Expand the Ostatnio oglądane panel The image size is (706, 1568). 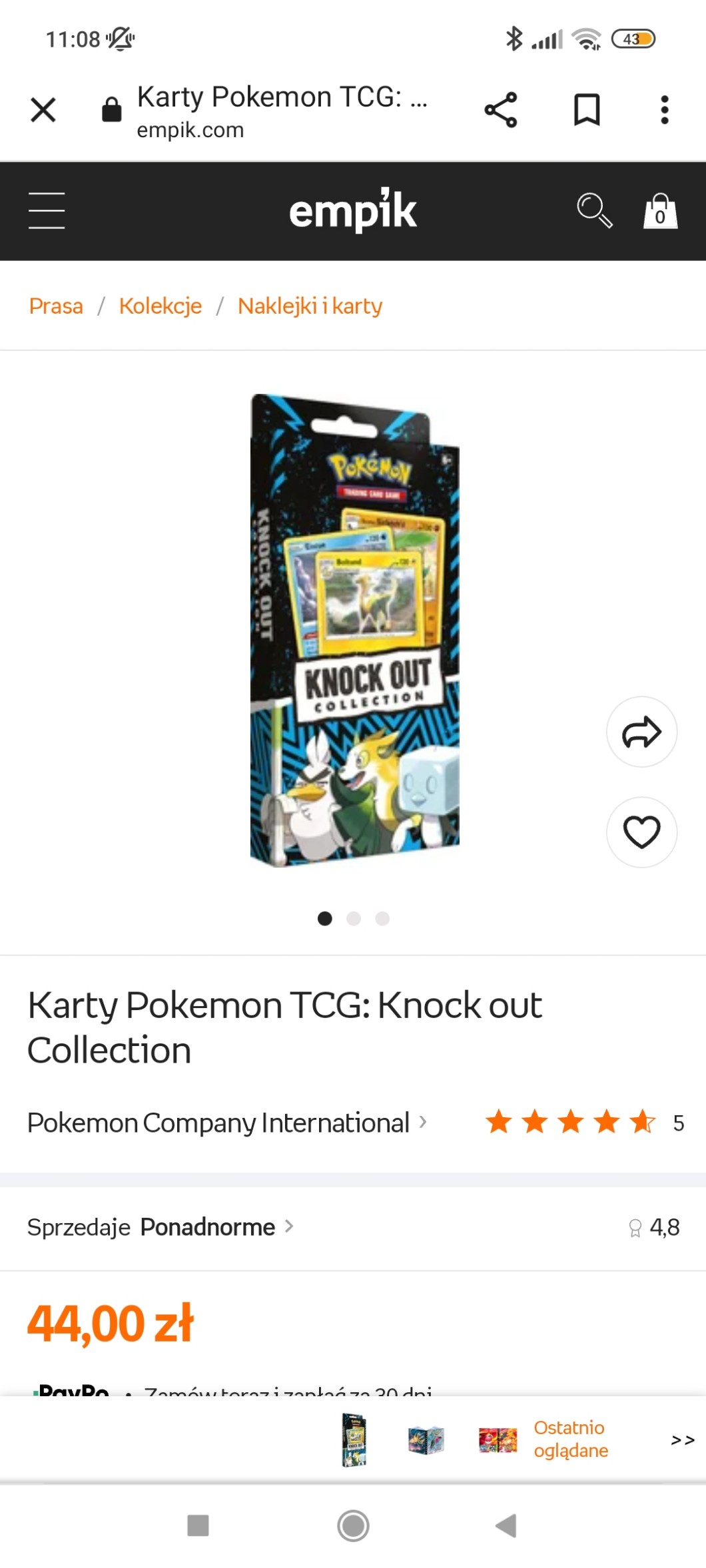point(683,1439)
